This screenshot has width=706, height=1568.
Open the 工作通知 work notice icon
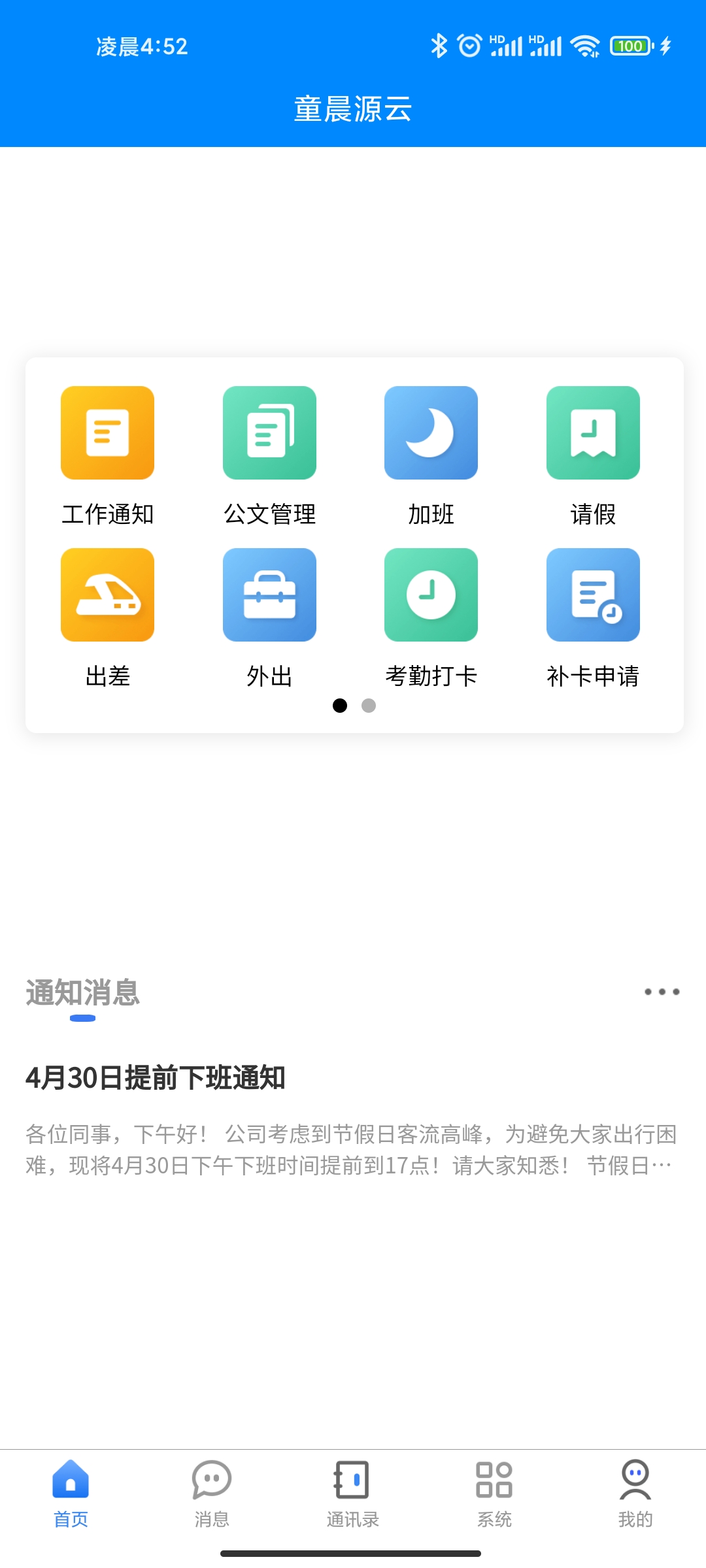[x=107, y=433]
